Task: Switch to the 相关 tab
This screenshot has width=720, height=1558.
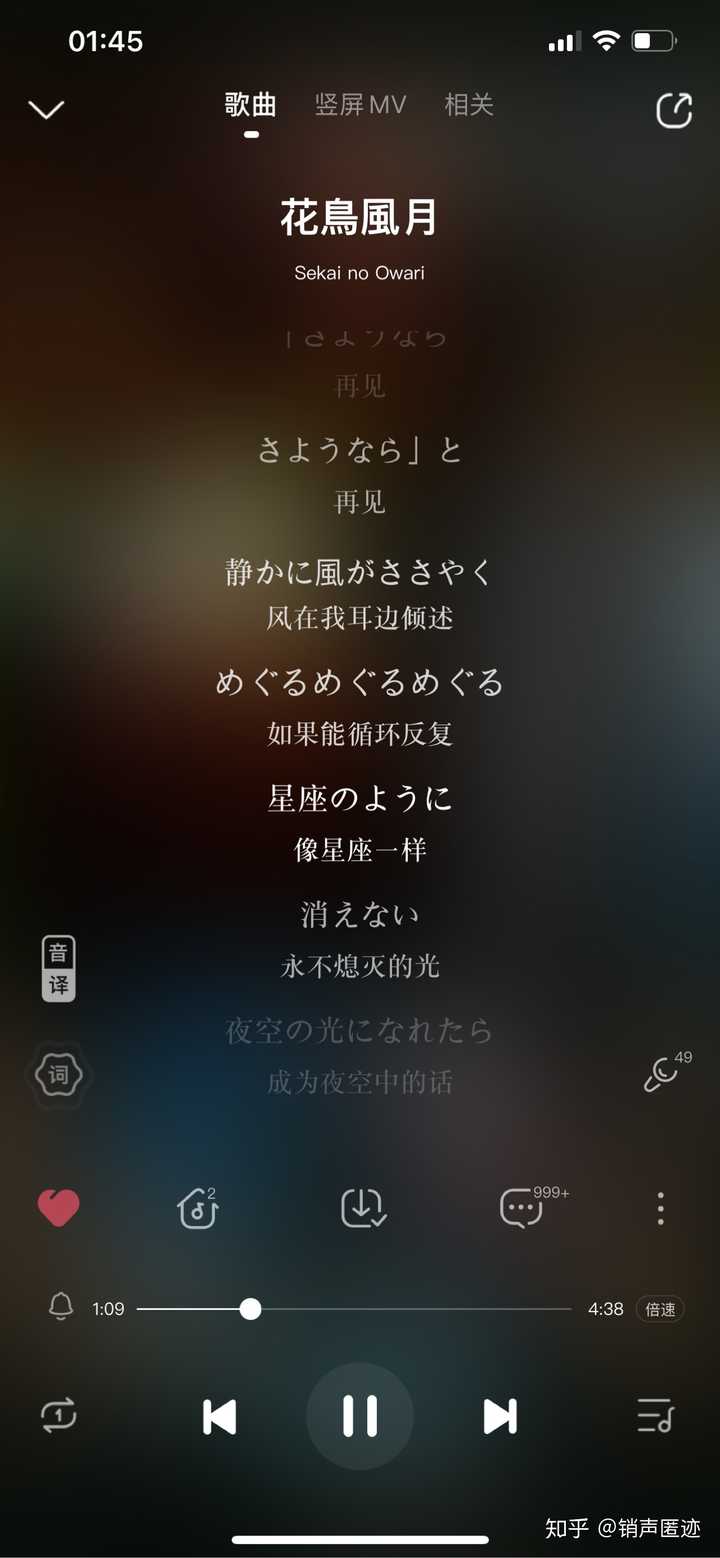Action: tap(468, 105)
